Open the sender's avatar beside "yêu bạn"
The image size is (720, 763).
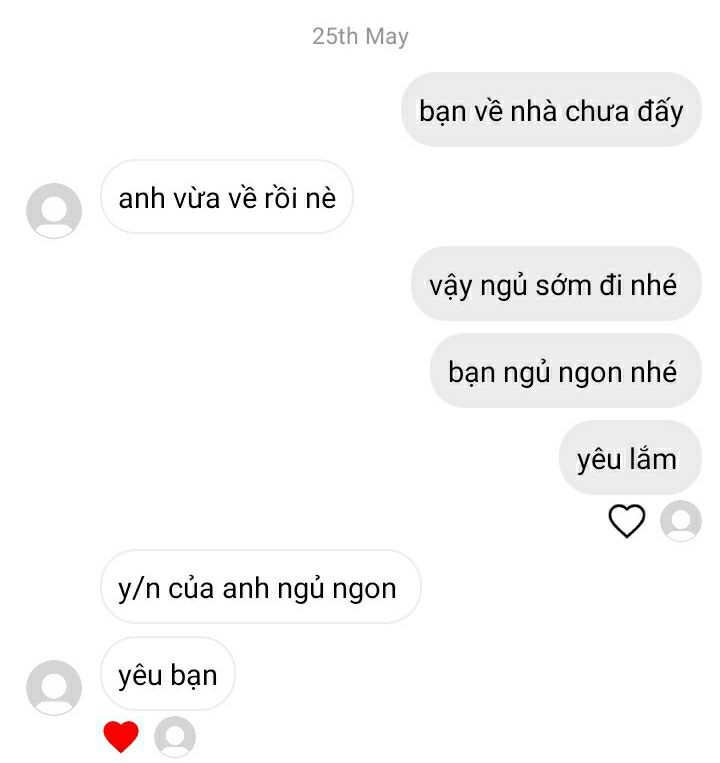[54, 687]
